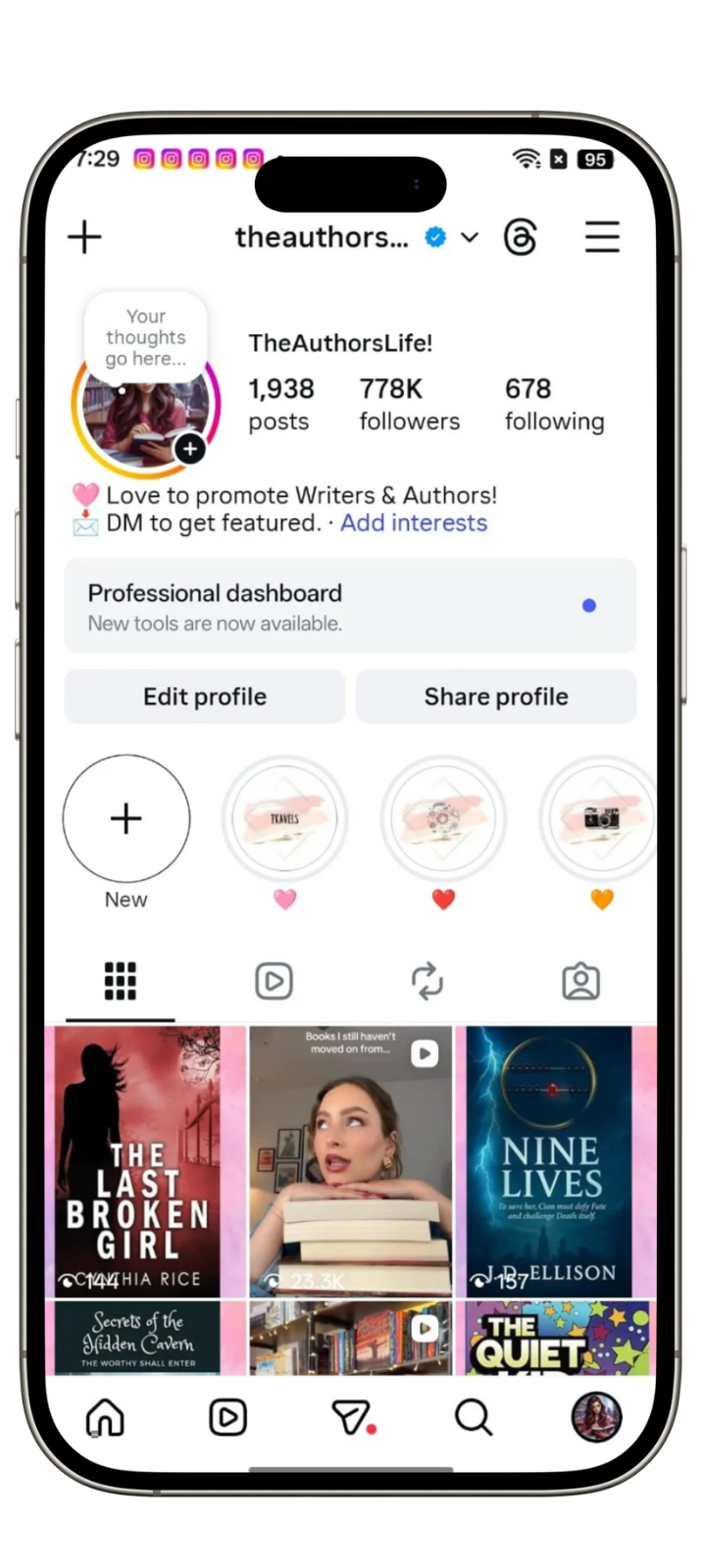Switch to the tagged photos tab
702x1568 pixels.
tap(580, 981)
